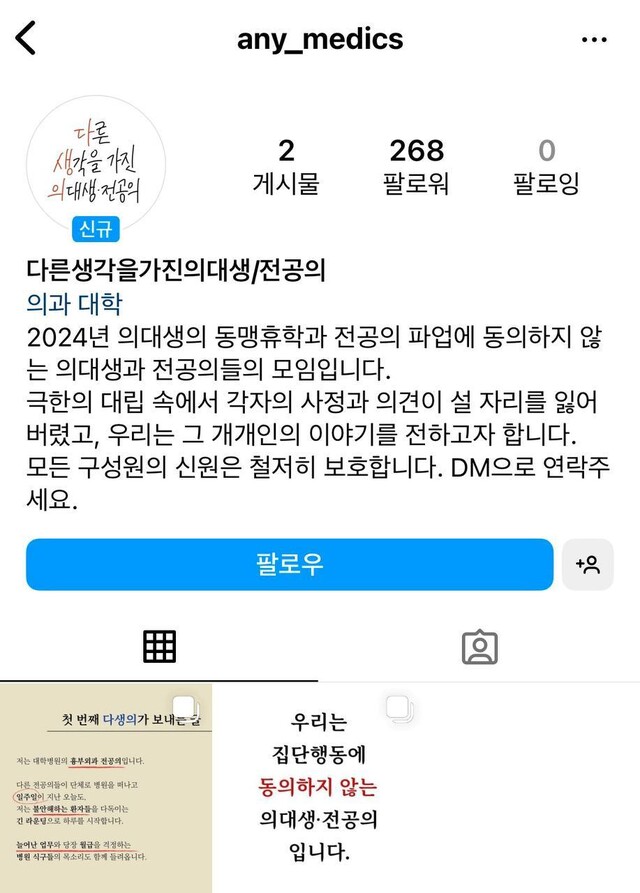This screenshot has width=640, height=893.
Task: Open the 0 팔로잉 following list
Action: pyautogui.click(x=546, y=166)
